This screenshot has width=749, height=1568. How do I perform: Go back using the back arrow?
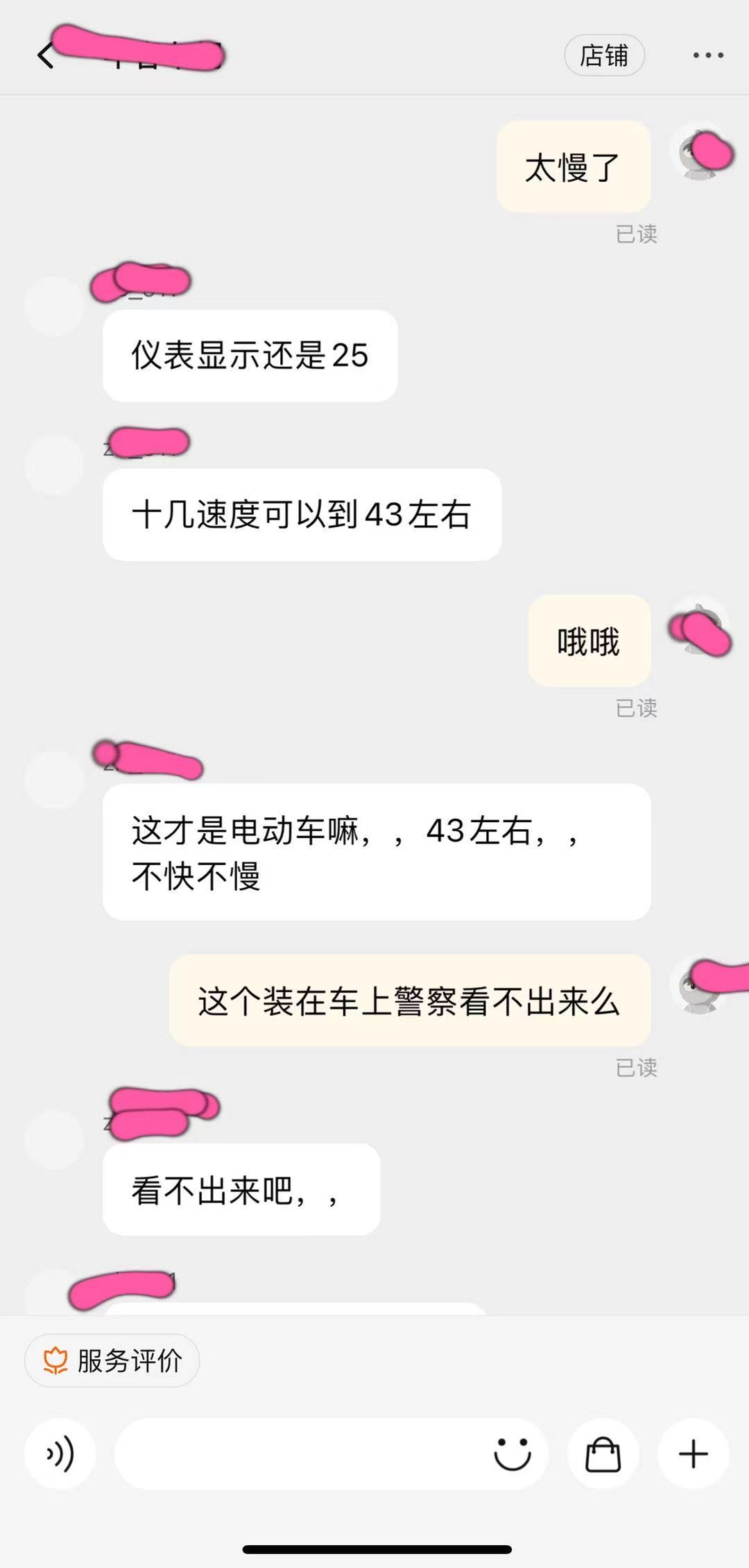46,56
